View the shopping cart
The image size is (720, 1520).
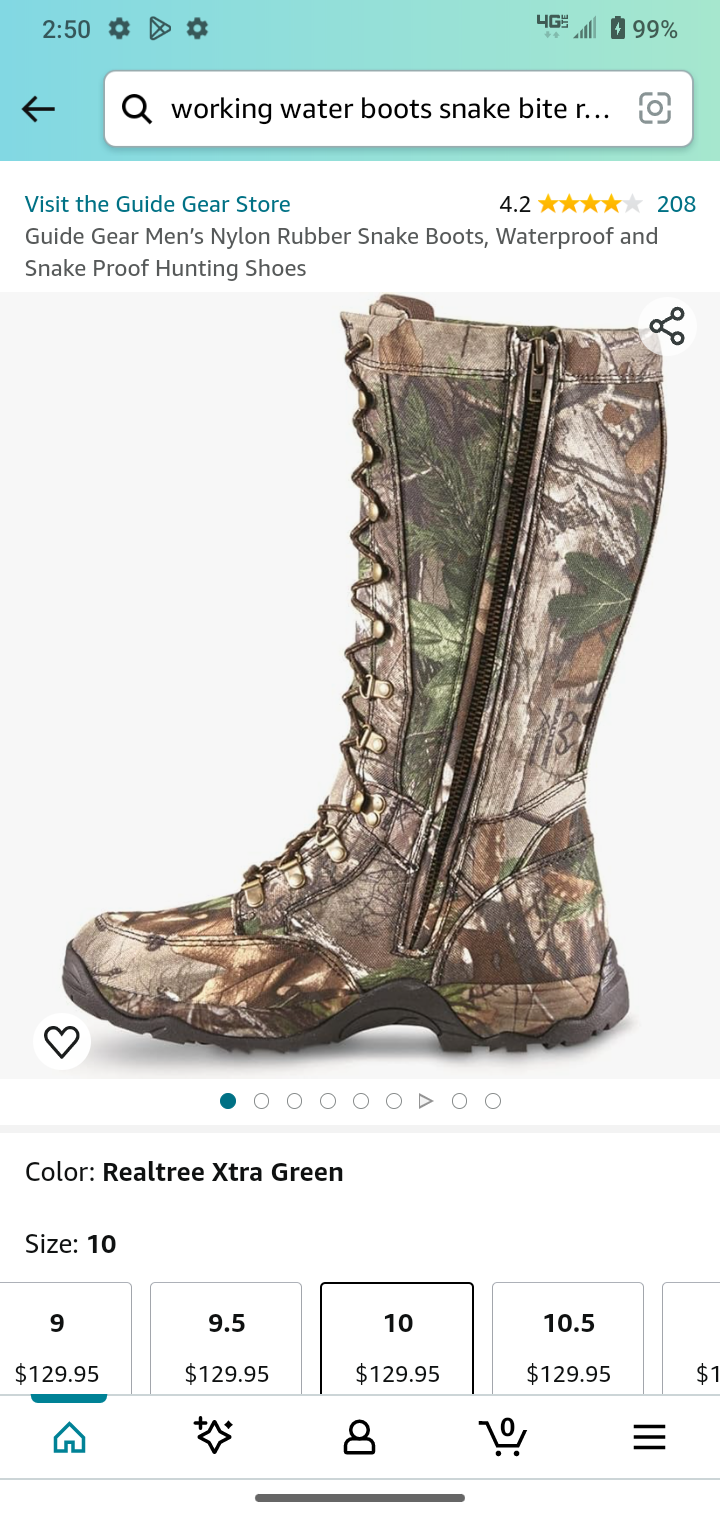pos(504,1438)
